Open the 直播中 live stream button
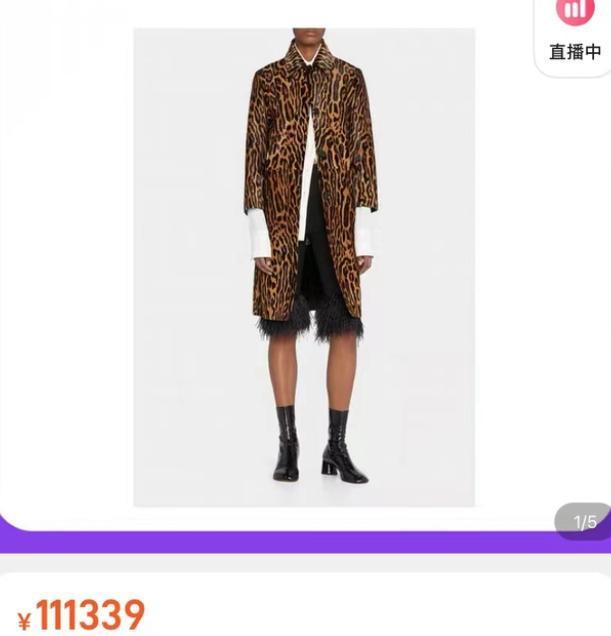The height and width of the screenshot is (636, 611). pyautogui.click(x=575, y=32)
